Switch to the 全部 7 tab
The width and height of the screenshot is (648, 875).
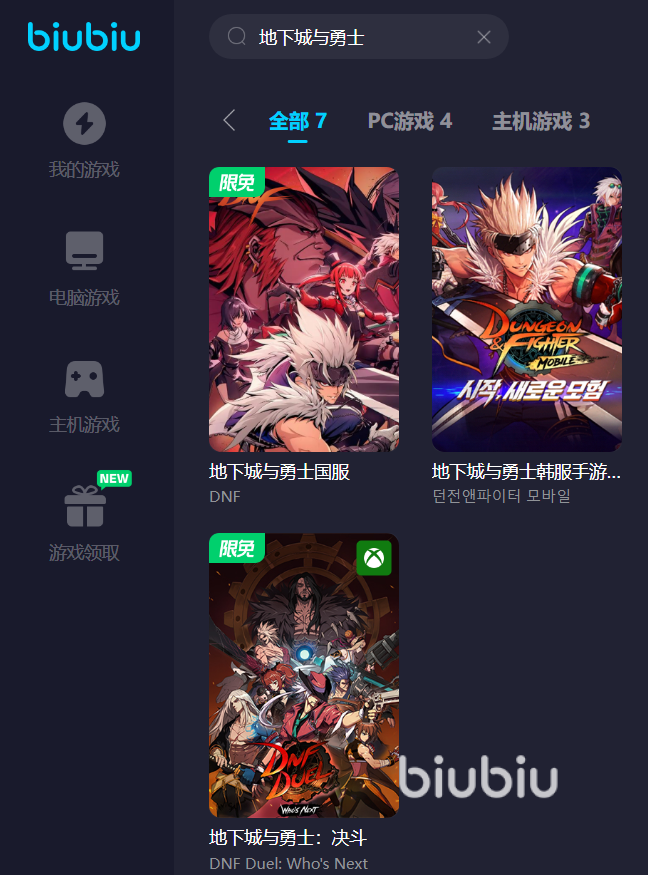(298, 122)
